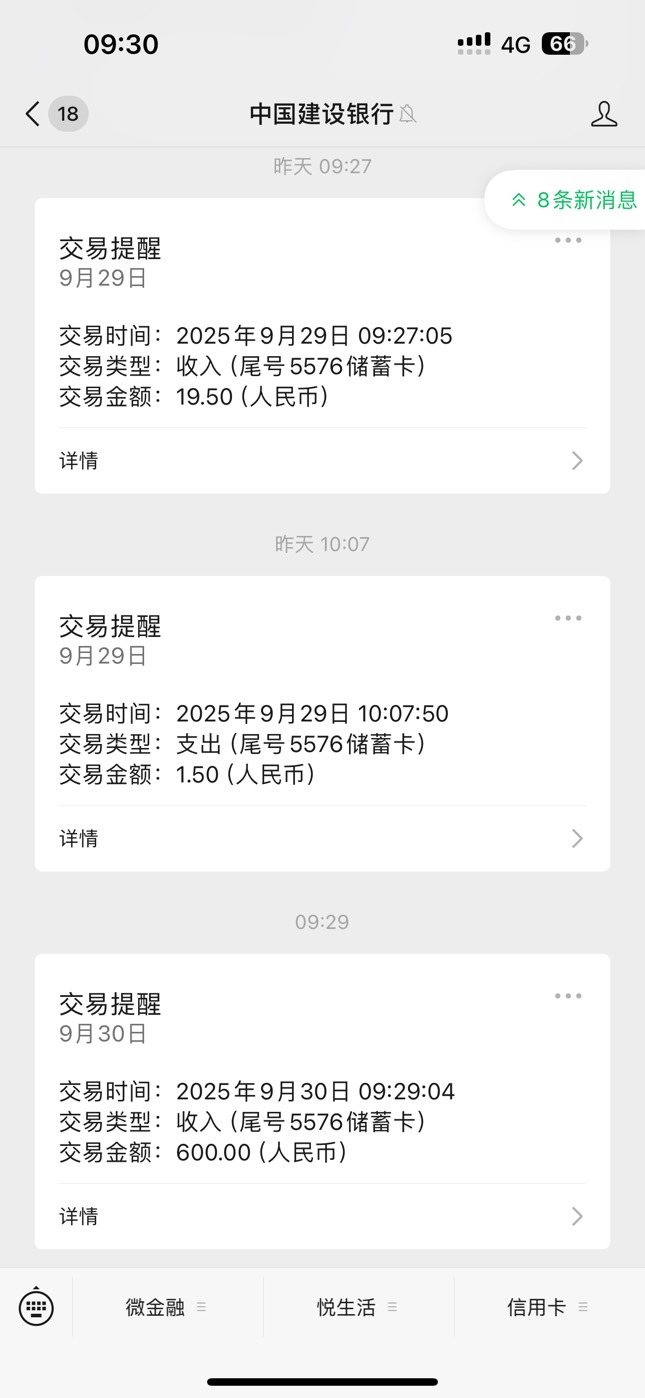The height and width of the screenshot is (1398, 645).
Task: Open overflow menu on the 1.50 transaction card
Action: pyautogui.click(x=568, y=618)
